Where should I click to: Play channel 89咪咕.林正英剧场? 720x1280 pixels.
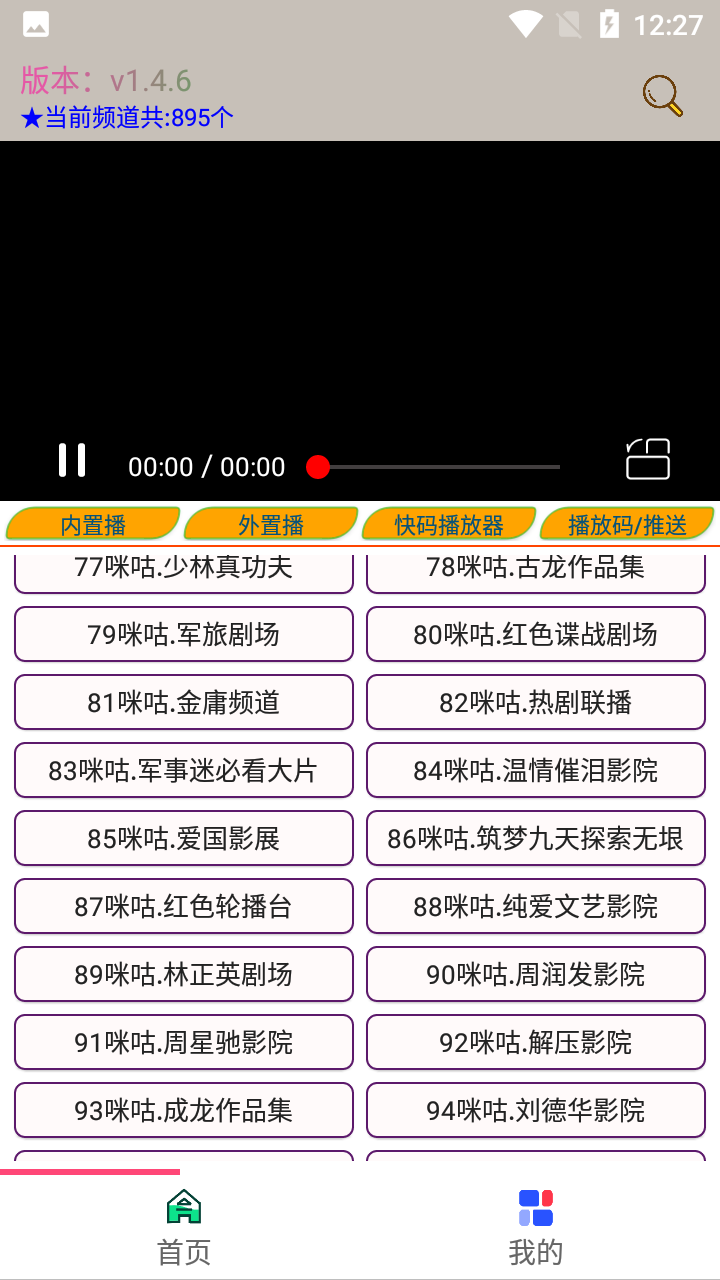coord(184,974)
